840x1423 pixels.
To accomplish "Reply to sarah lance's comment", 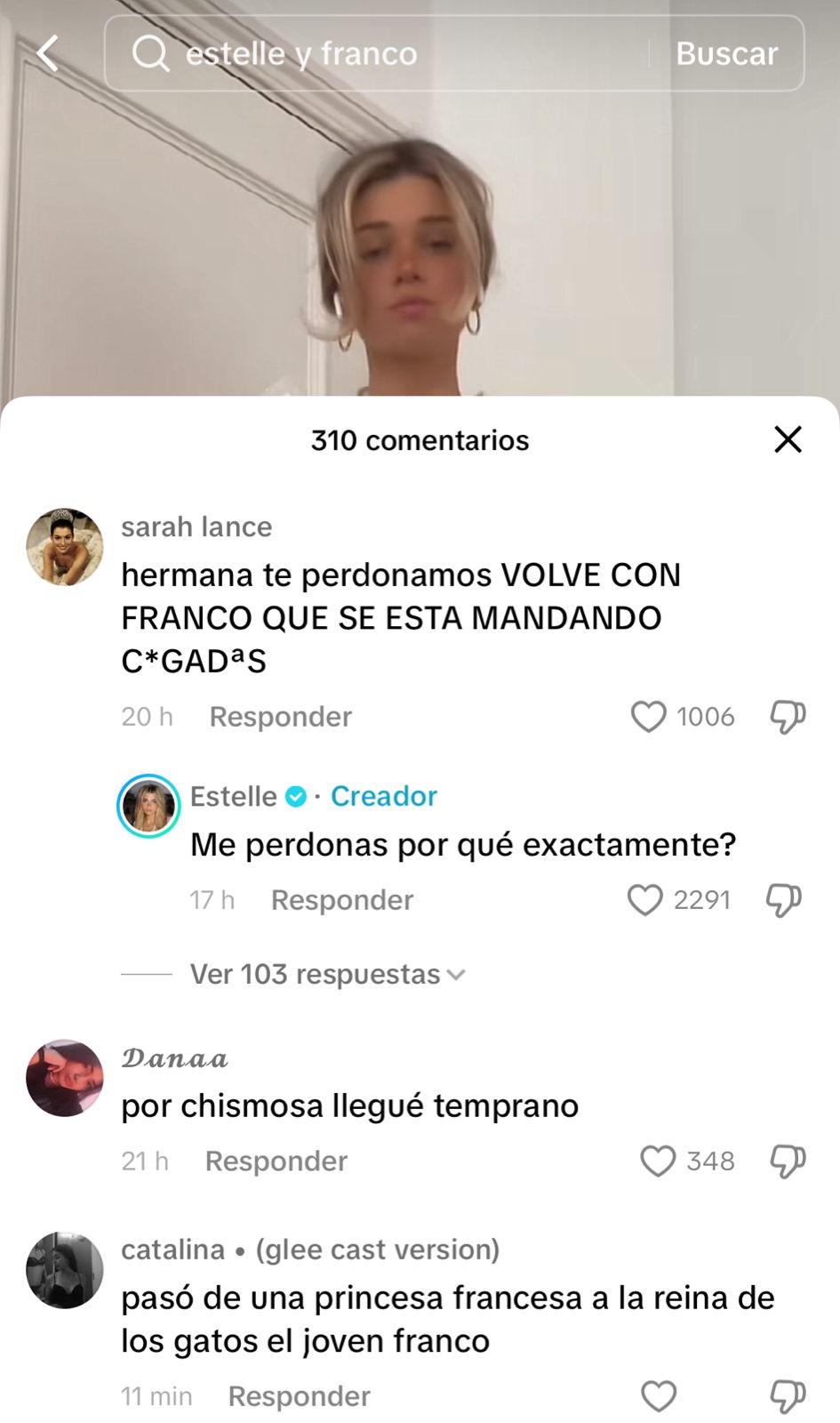I will (280, 717).
